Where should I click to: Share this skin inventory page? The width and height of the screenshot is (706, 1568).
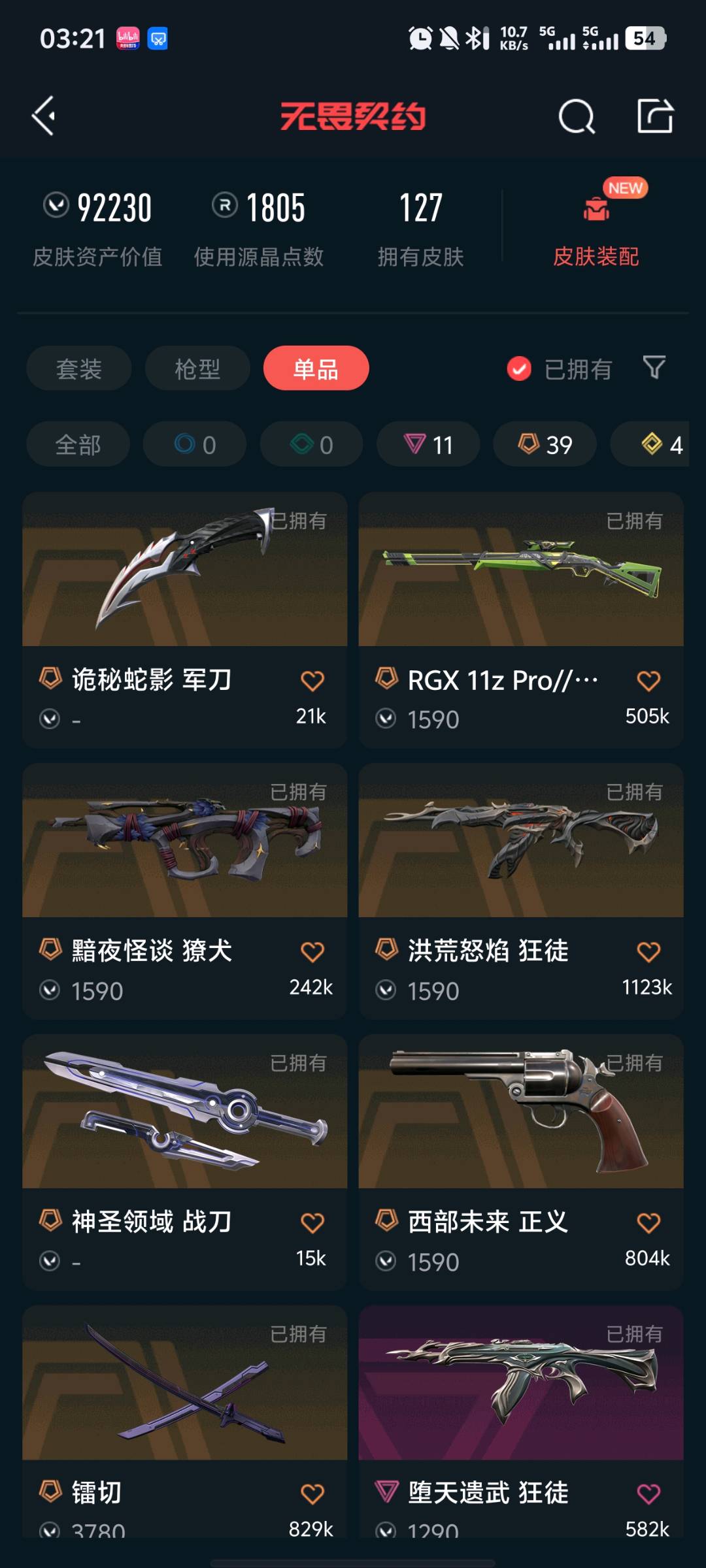click(655, 116)
